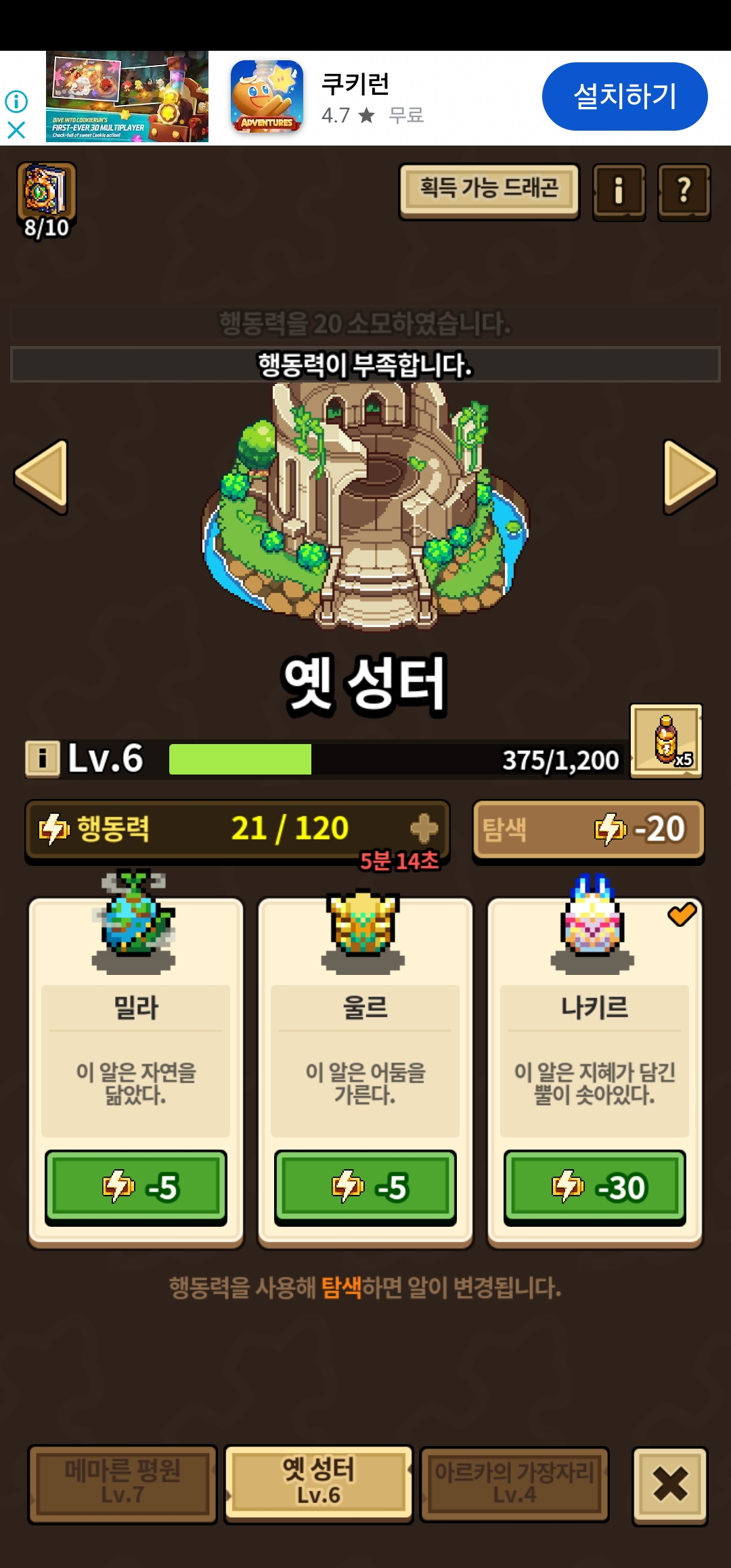Pick the 울르 egg for -5 energy
This screenshot has width=731, height=1568.
pos(365,1187)
